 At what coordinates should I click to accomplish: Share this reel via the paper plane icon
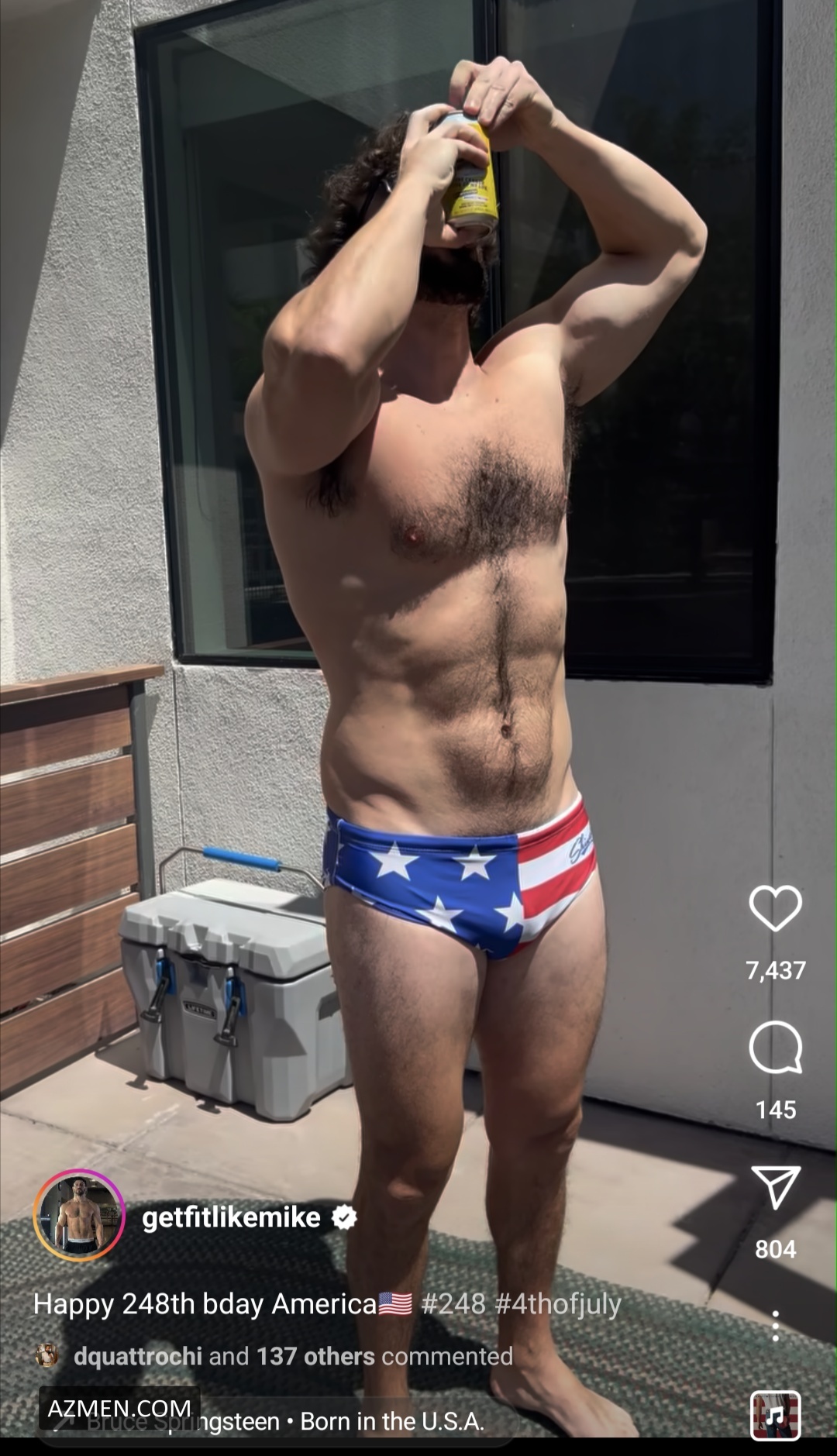[x=775, y=1187]
